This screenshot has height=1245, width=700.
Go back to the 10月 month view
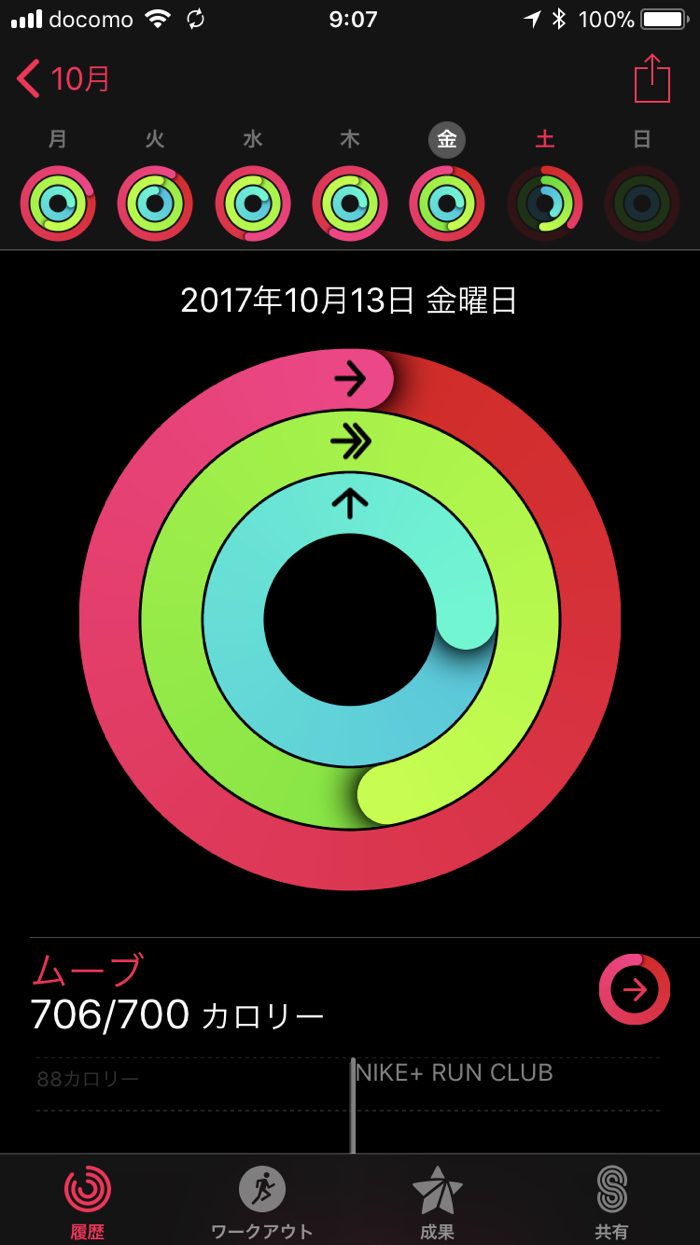pyautogui.click(x=64, y=78)
